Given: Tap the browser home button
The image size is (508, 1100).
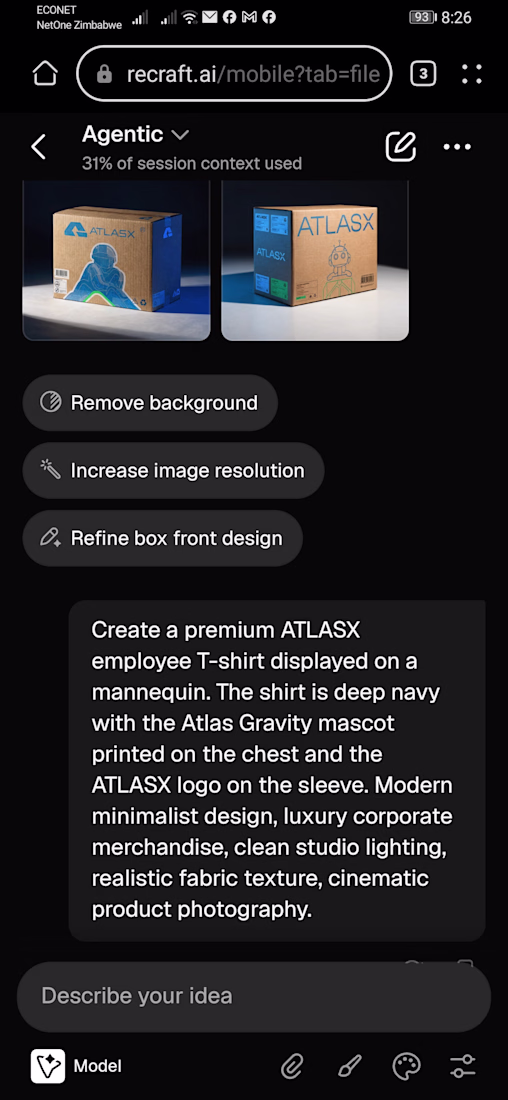Looking at the screenshot, I should pyautogui.click(x=45, y=74).
